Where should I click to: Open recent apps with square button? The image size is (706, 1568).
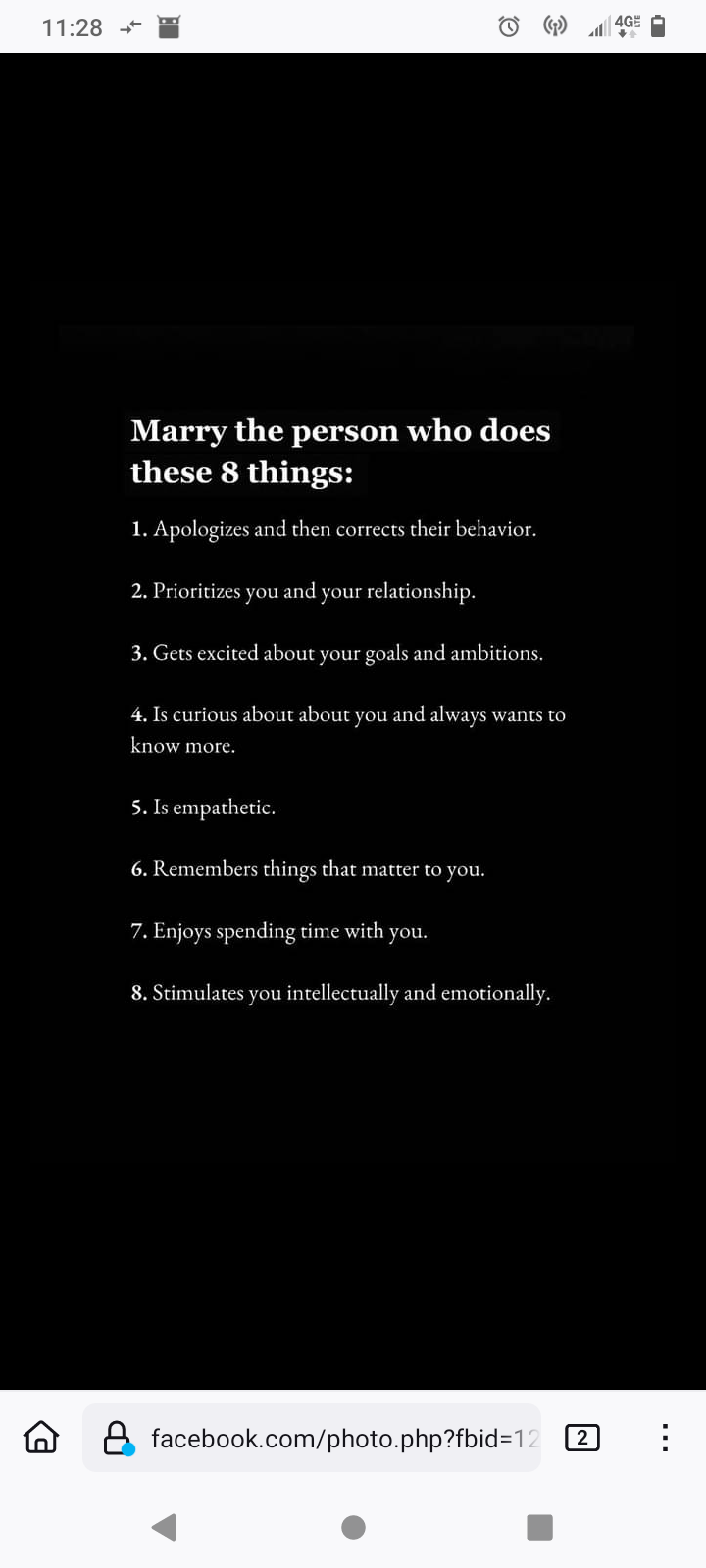coord(539,1526)
